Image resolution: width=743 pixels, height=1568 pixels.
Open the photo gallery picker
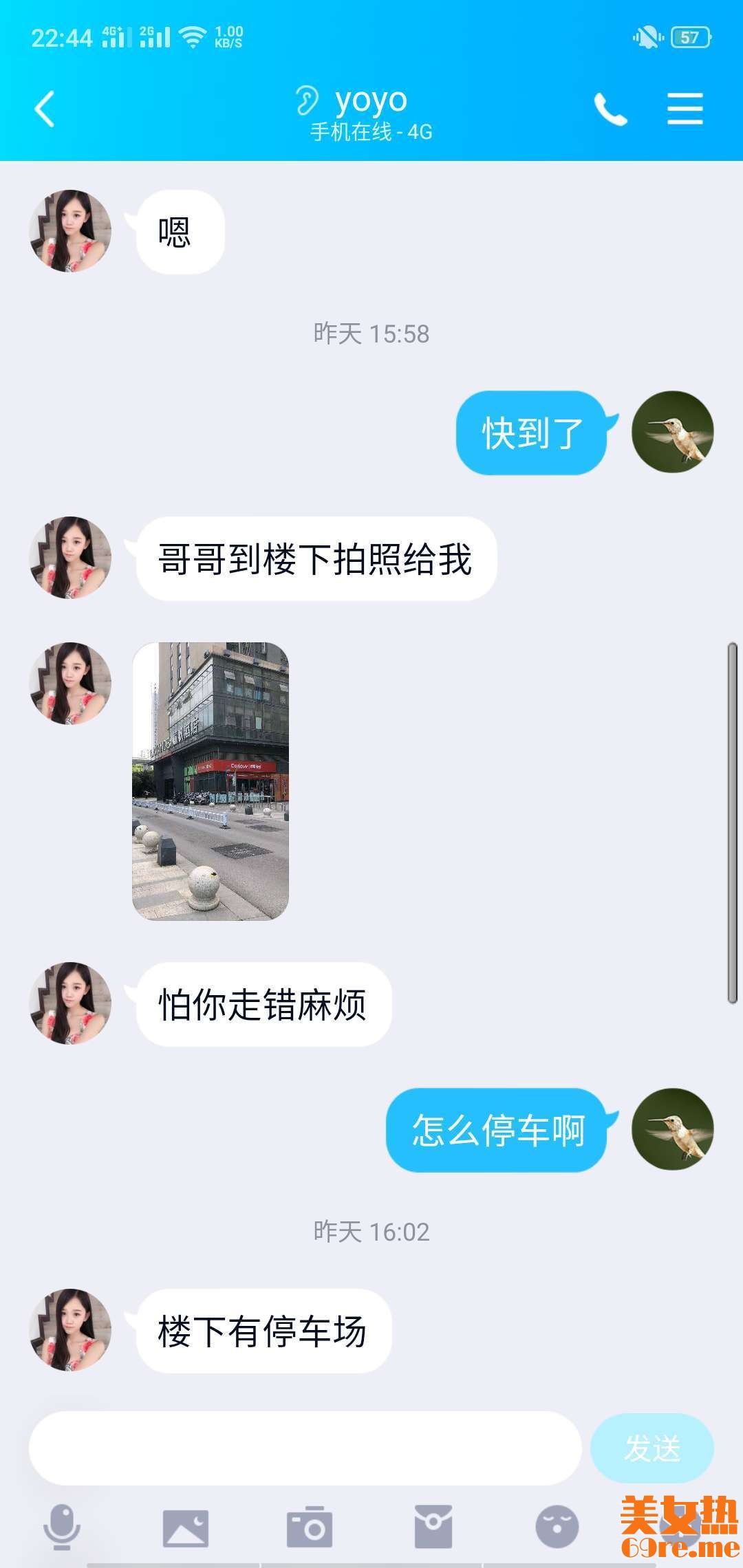coord(186,1528)
